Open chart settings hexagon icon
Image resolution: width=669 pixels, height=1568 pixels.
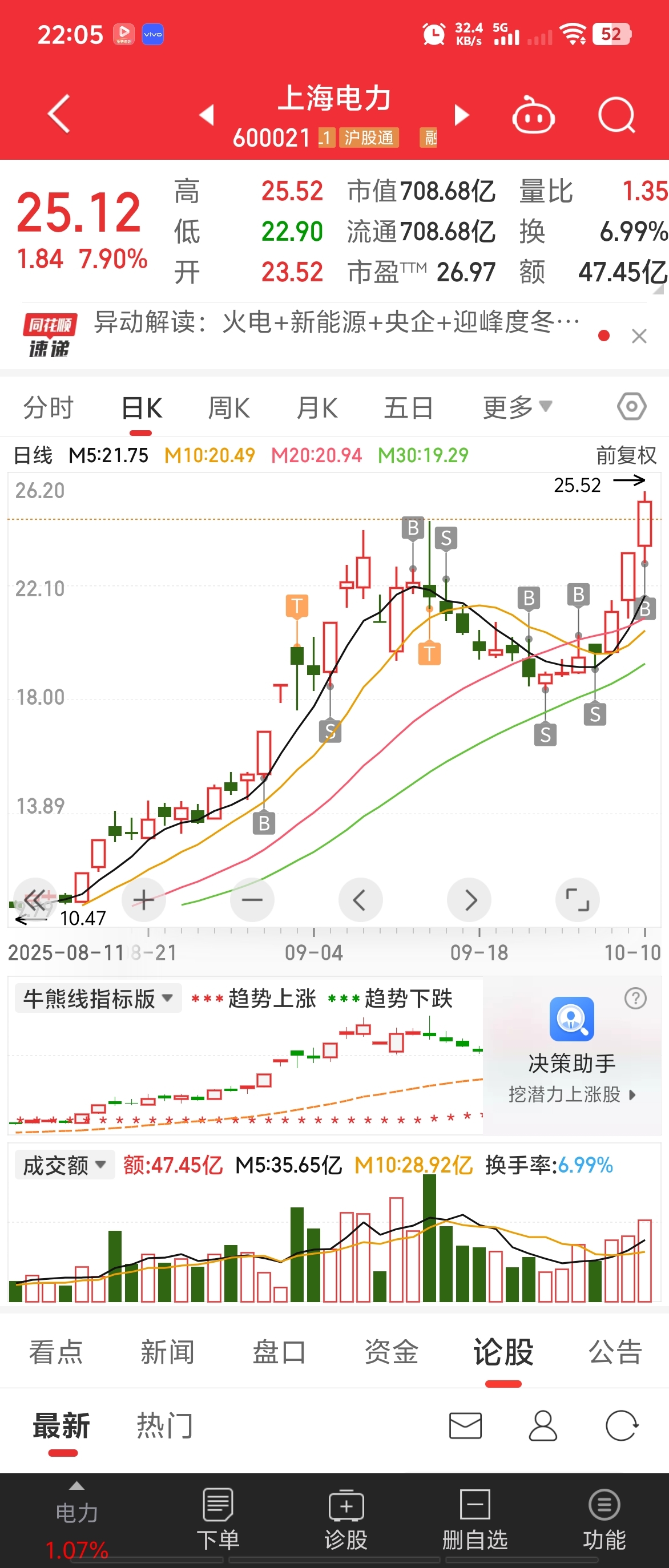631,407
